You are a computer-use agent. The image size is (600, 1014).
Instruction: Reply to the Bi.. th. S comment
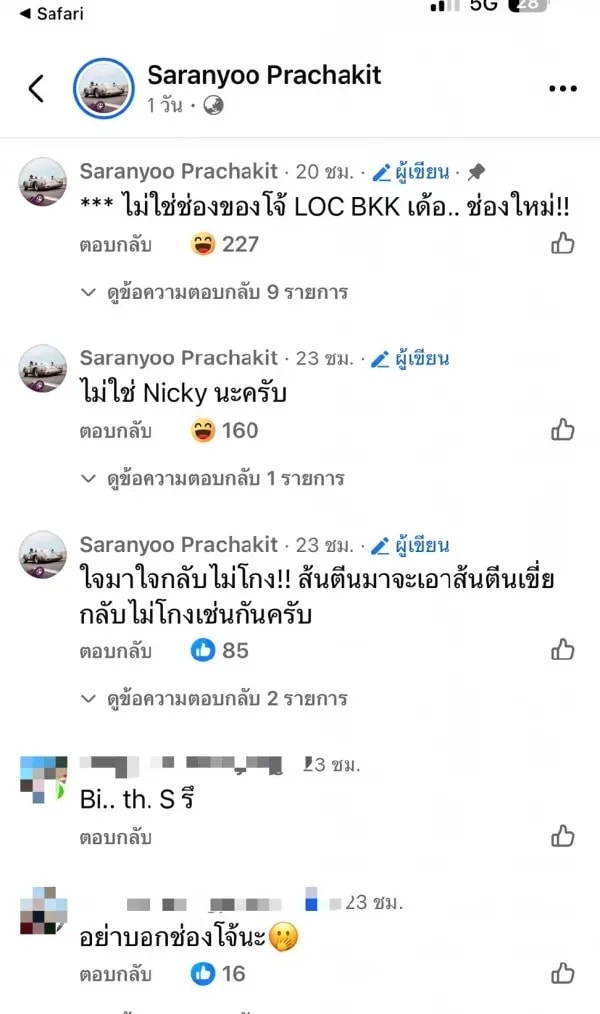click(115, 837)
